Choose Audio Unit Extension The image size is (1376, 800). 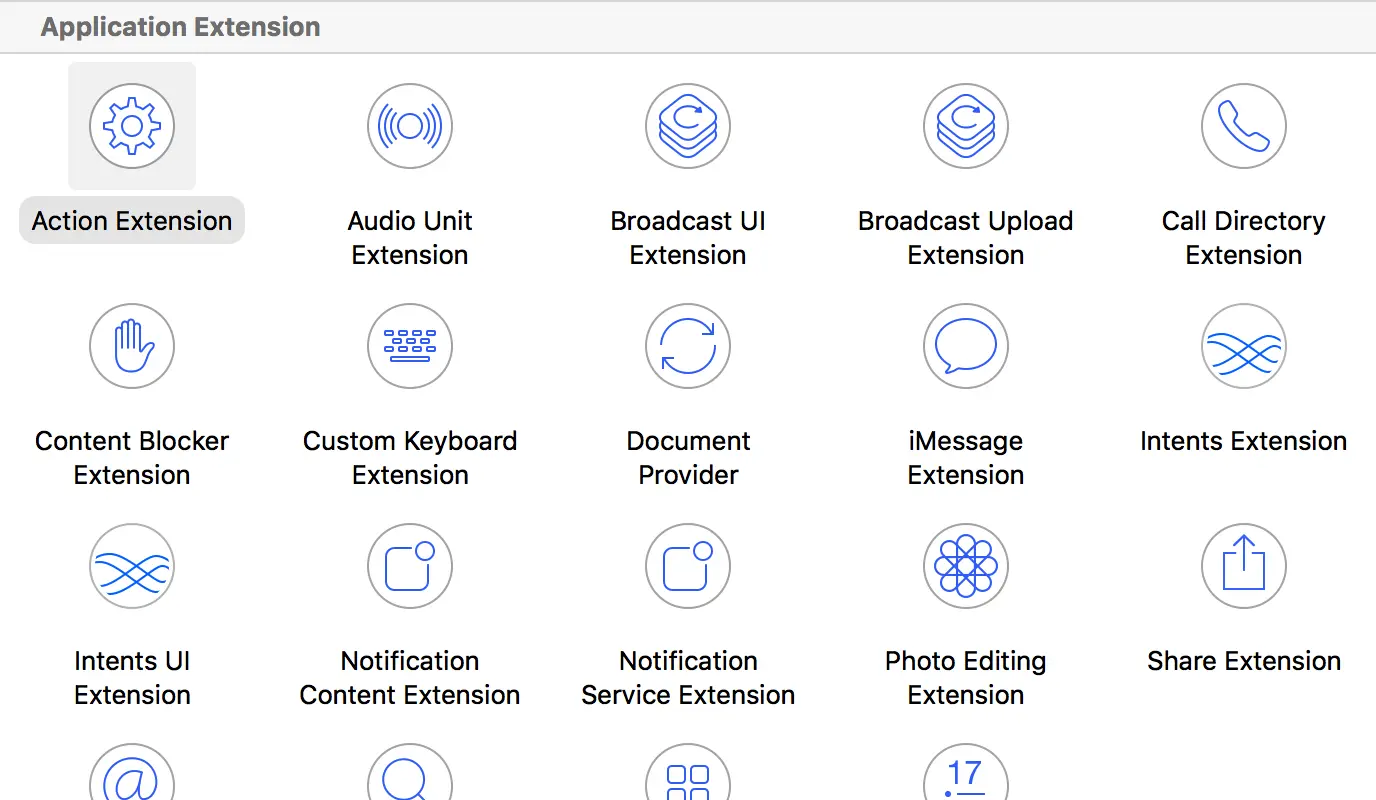pos(410,127)
